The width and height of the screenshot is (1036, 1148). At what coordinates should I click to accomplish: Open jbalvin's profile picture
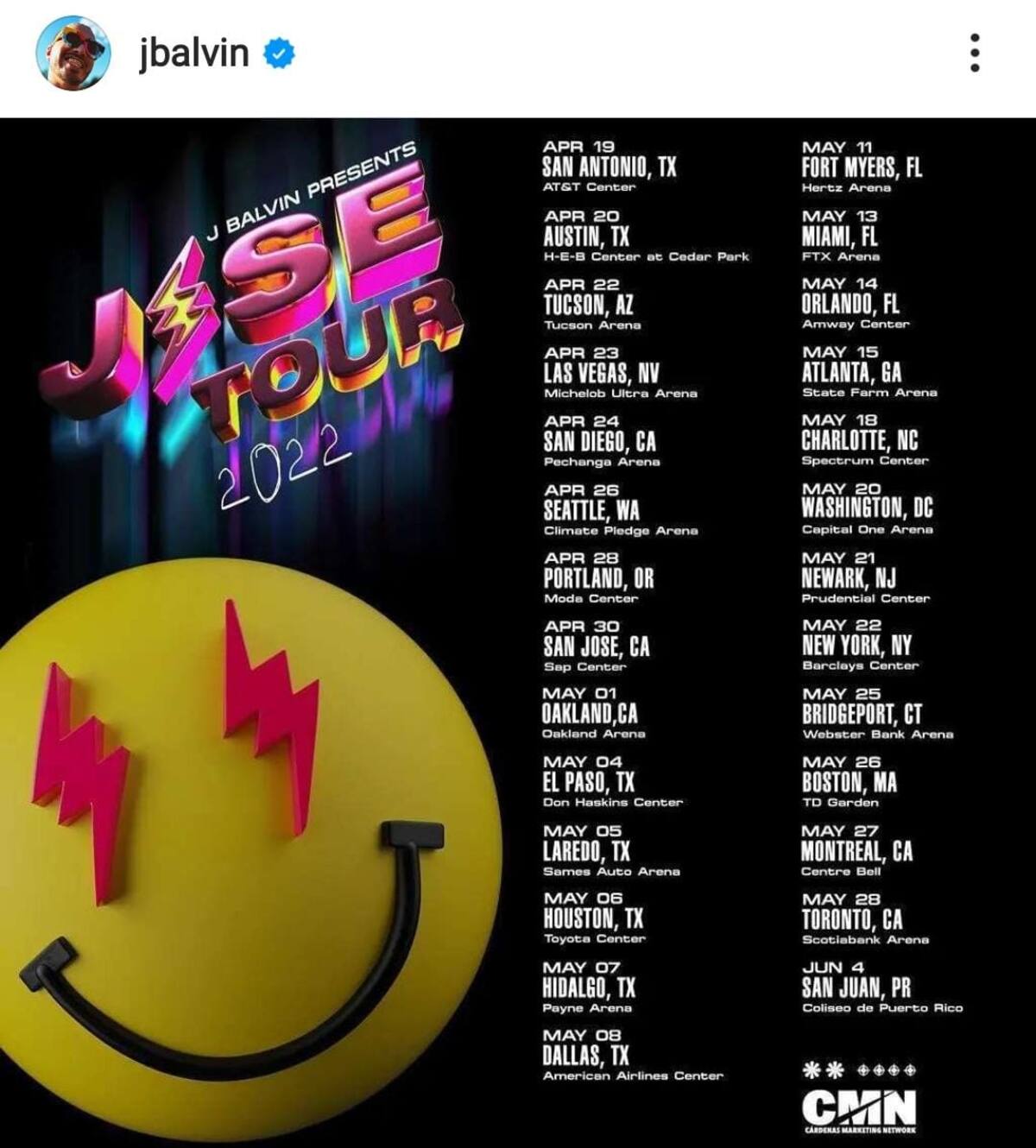pyautogui.click(x=73, y=54)
